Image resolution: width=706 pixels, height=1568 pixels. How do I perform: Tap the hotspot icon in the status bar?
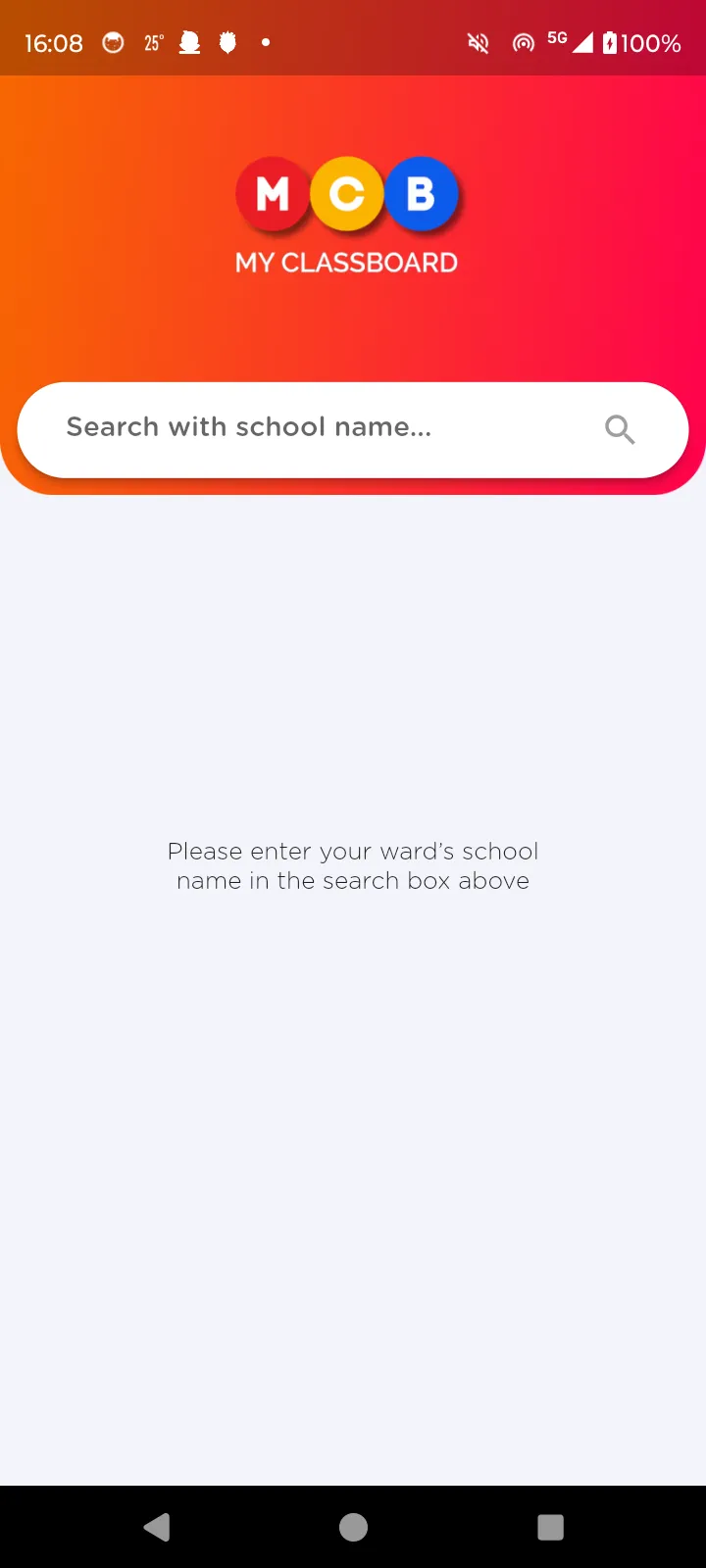tap(523, 42)
